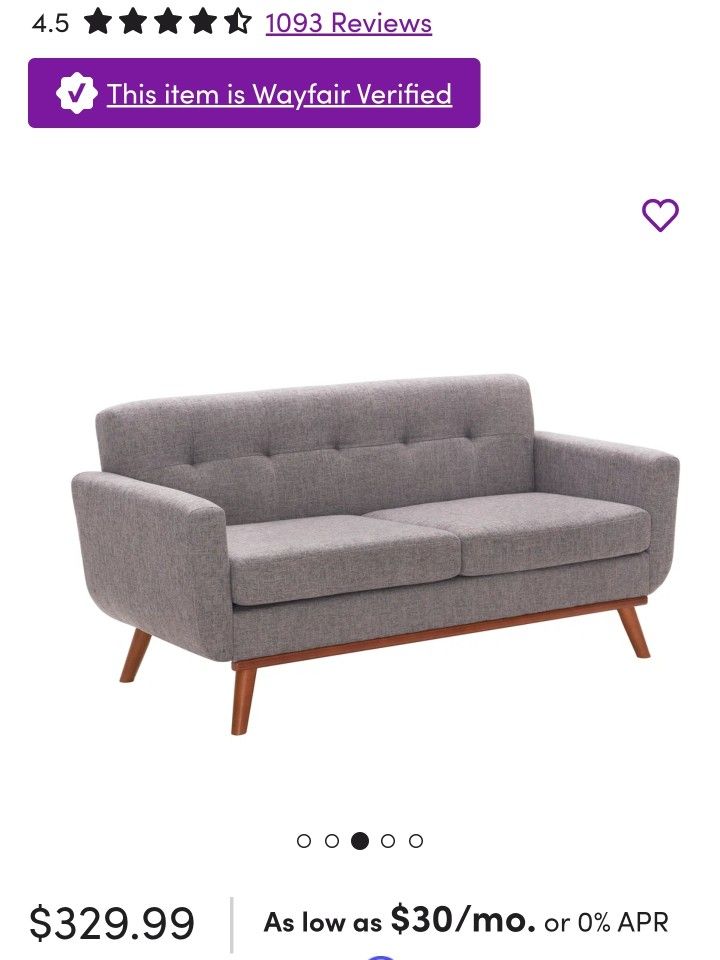
Task: Select the last carousel dot for final image
Action: coord(416,840)
